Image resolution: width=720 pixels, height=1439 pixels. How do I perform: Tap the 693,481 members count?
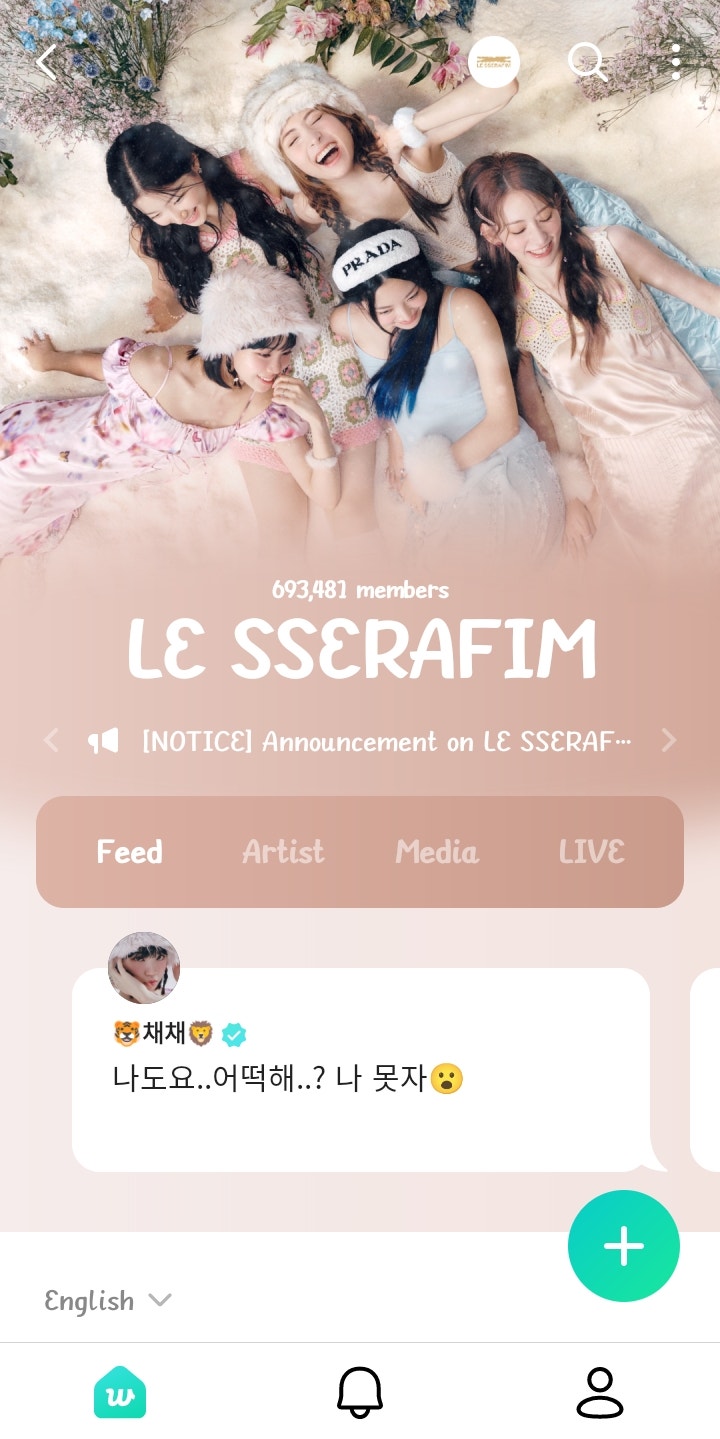coord(360,589)
